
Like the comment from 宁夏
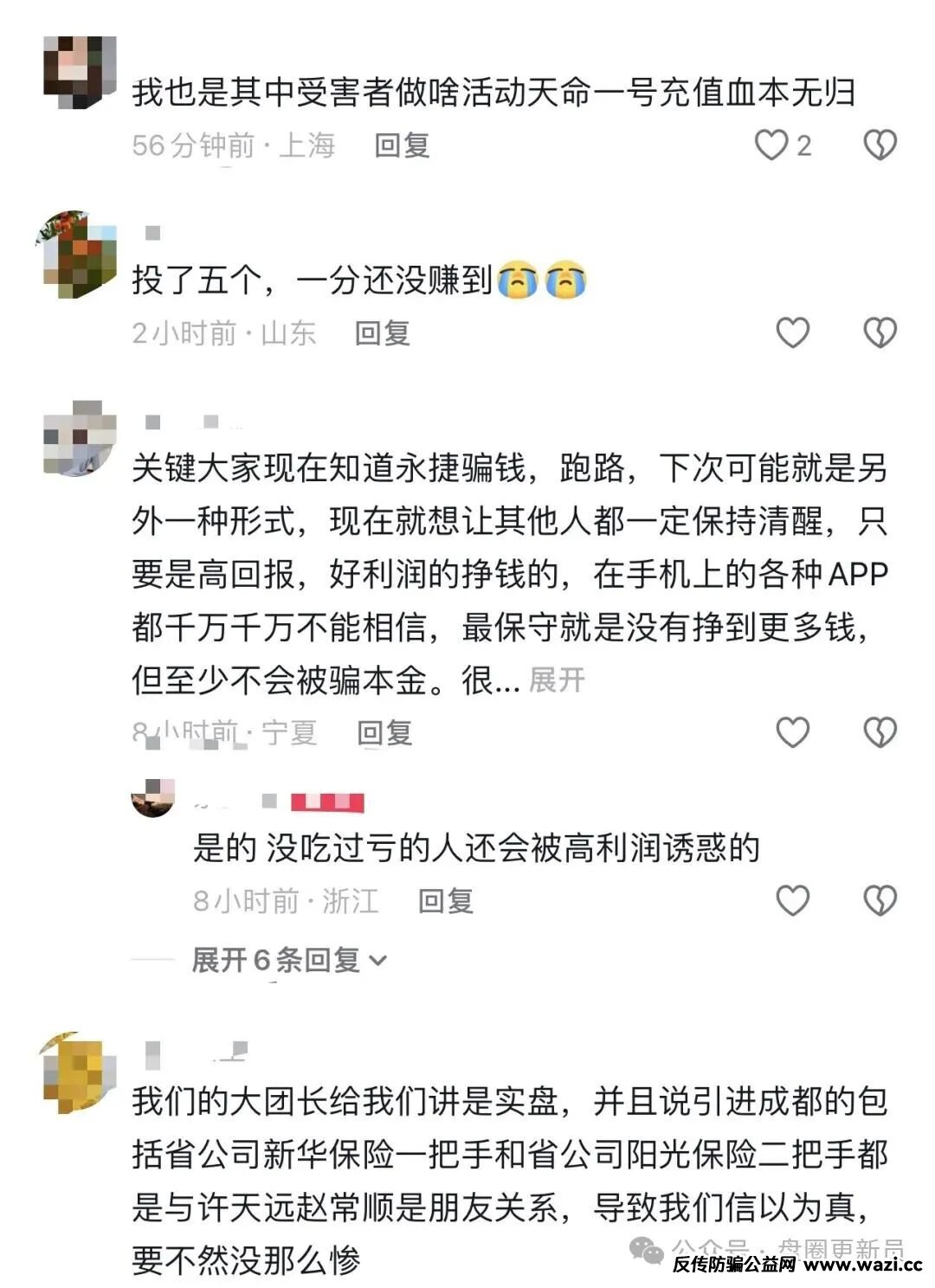[792, 733]
